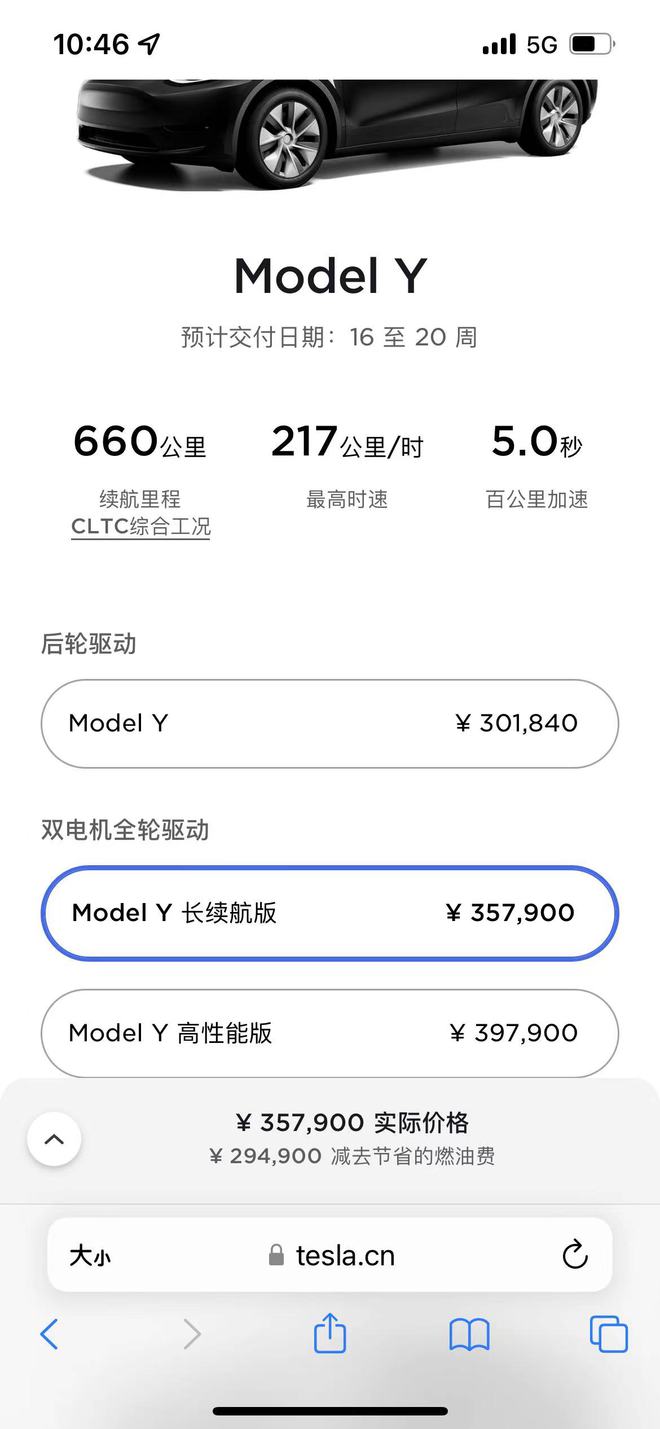Choose Model Y 长续航版 variant
660x1429 pixels.
pos(329,912)
